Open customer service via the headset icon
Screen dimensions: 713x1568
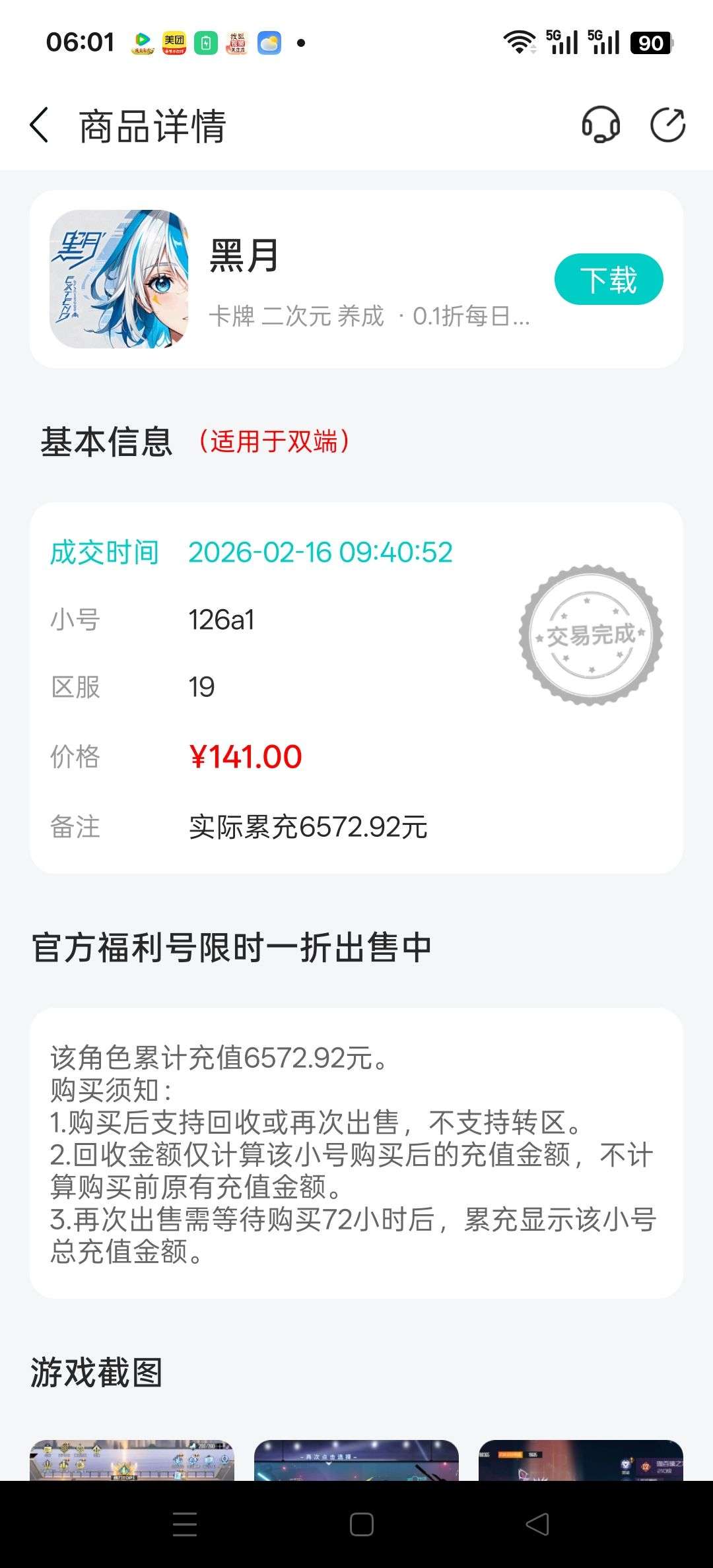click(600, 125)
